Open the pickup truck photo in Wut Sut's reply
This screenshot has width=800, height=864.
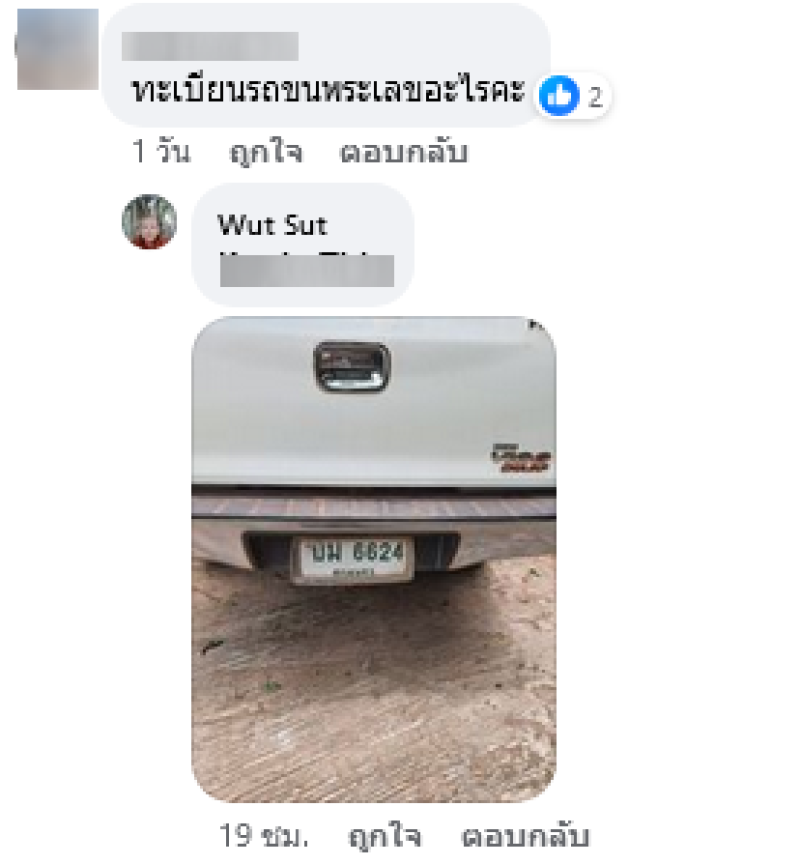pos(373,558)
